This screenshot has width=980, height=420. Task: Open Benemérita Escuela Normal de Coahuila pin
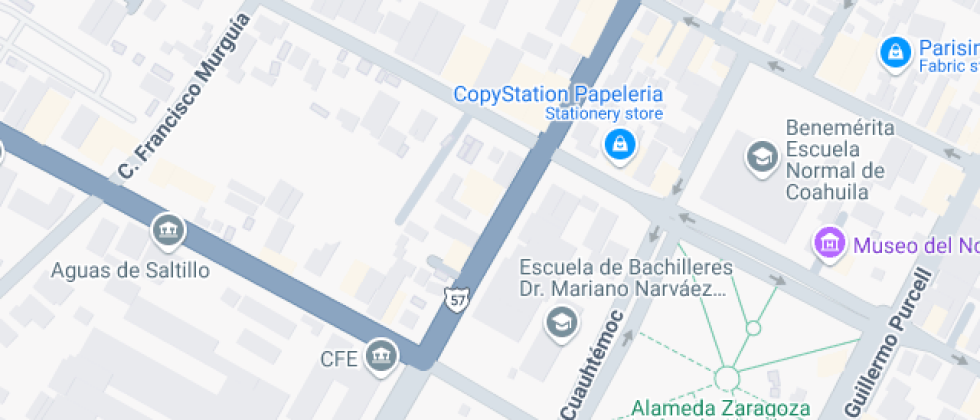(x=762, y=157)
